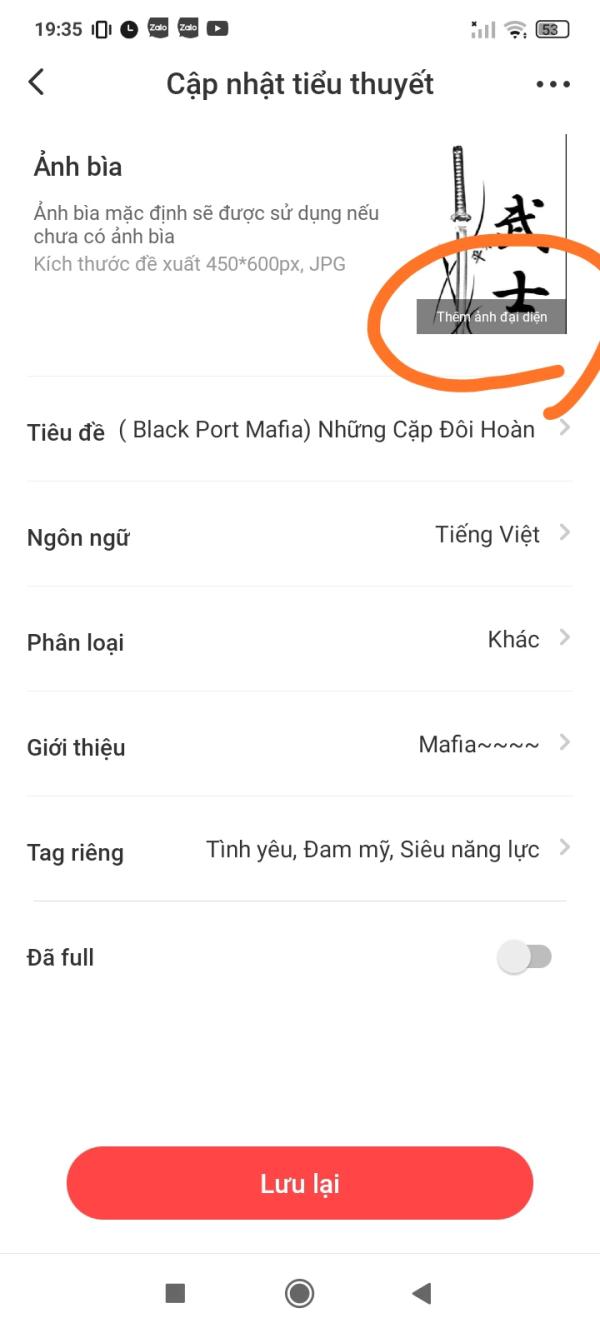Viewport: 600px width, 1333px height.
Task: Open Giới thiệu description
Action: coord(300,745)
